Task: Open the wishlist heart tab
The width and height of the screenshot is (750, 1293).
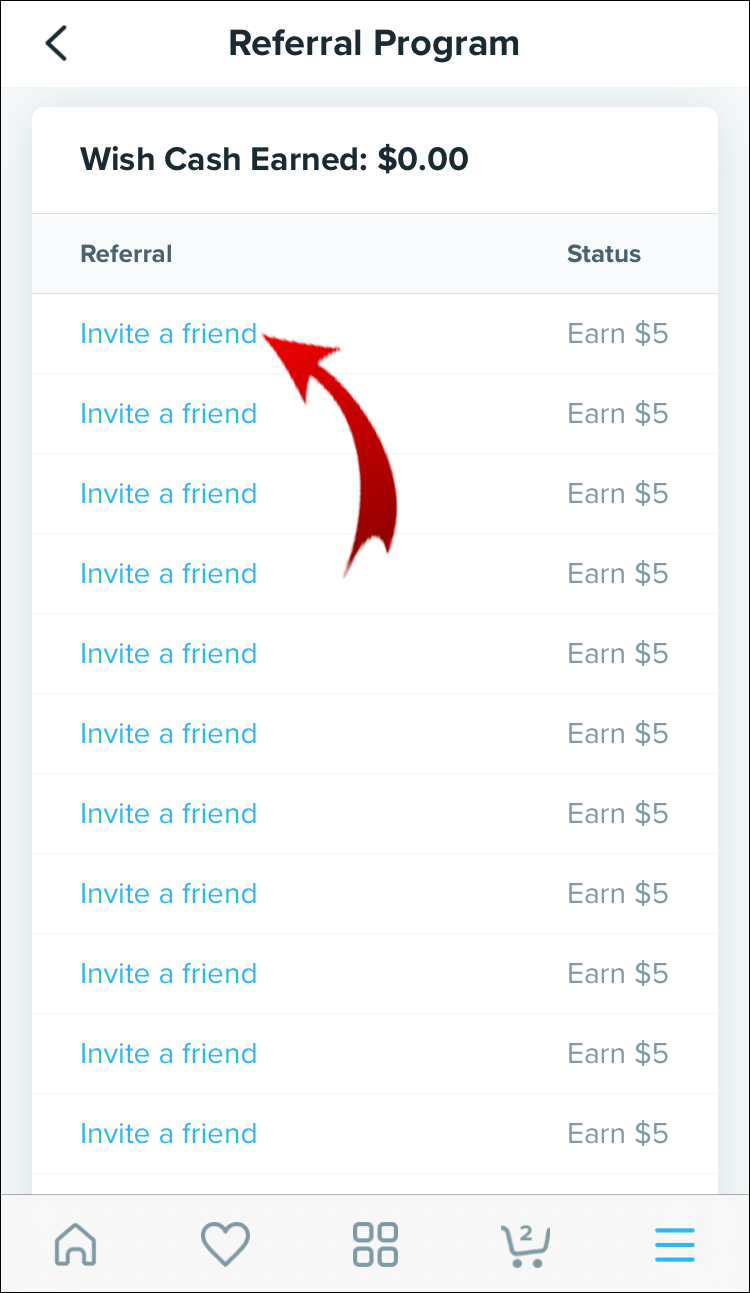Action: pyautogui.click(x=225, y=1244)
